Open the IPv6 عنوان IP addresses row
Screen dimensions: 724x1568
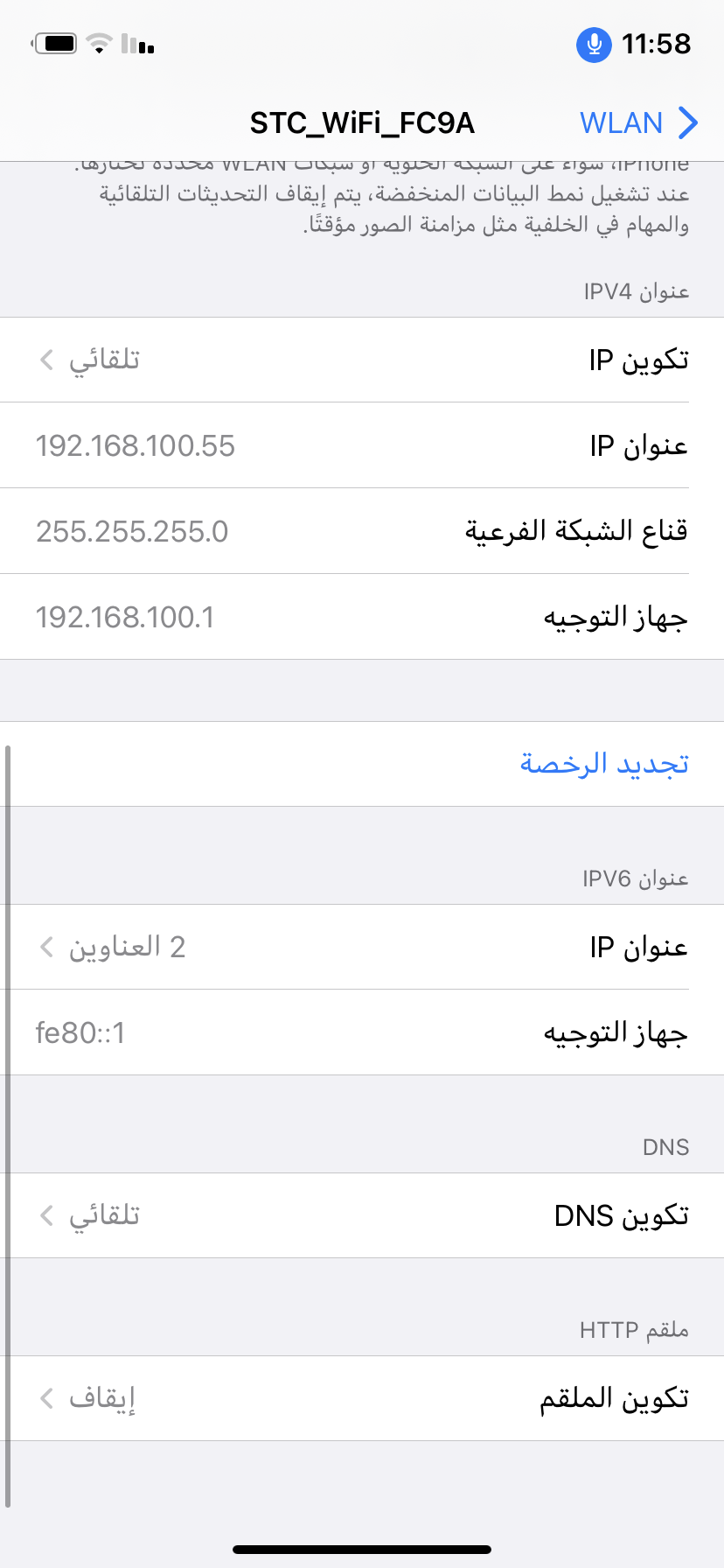[362, 947]
